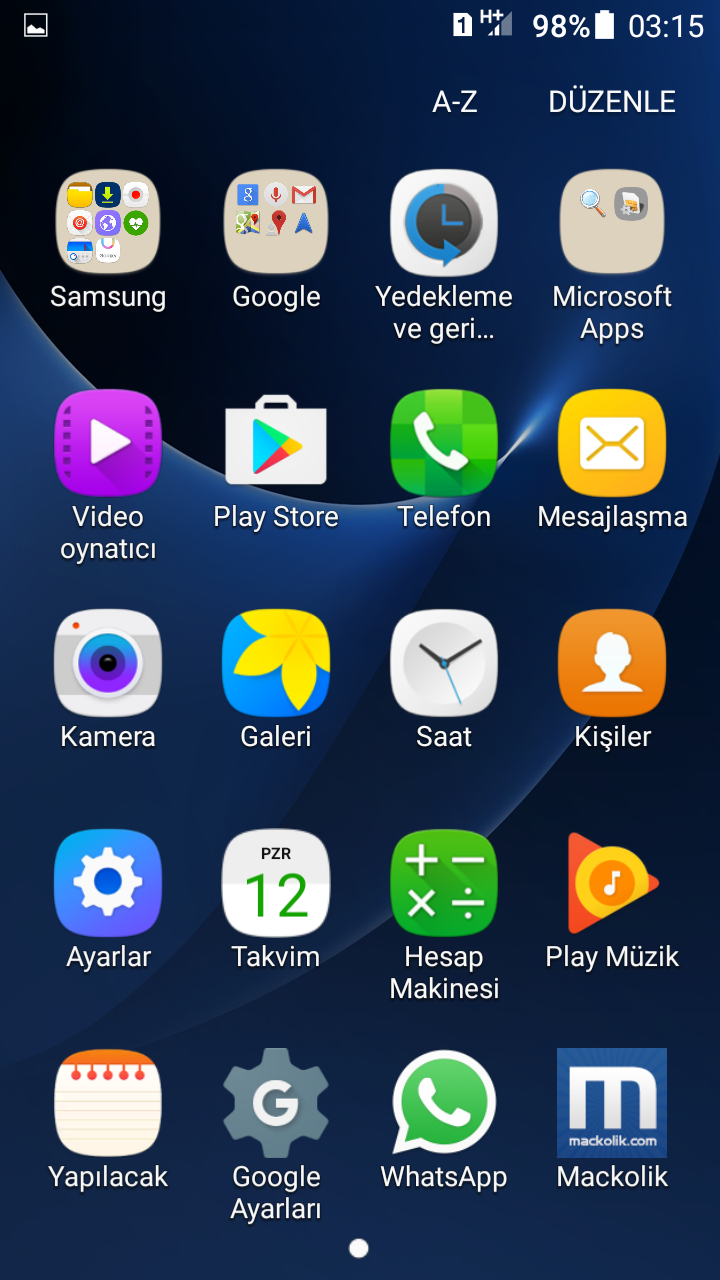Open Hesap Makinesi calculator

point(444,882)
